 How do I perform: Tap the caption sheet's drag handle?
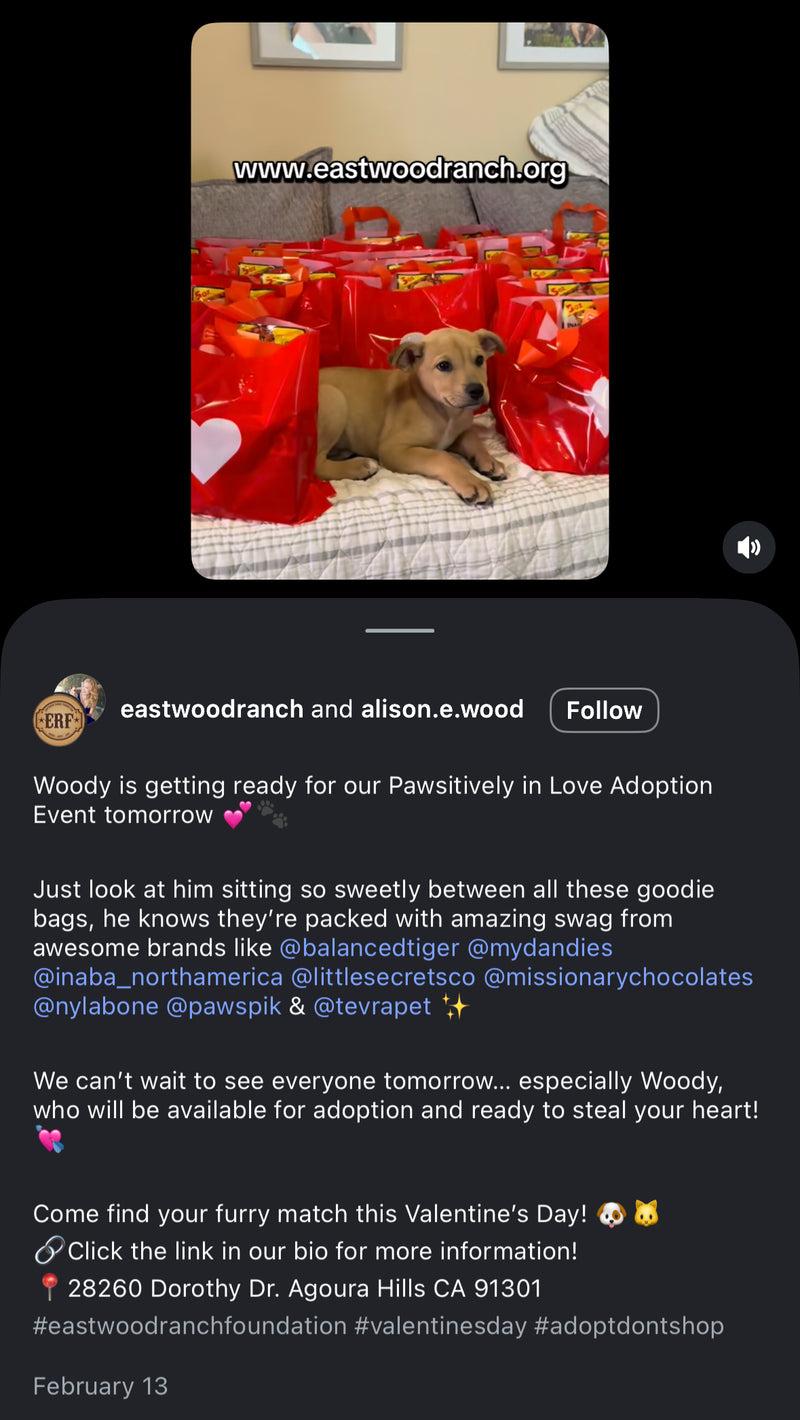coord(400,631)
